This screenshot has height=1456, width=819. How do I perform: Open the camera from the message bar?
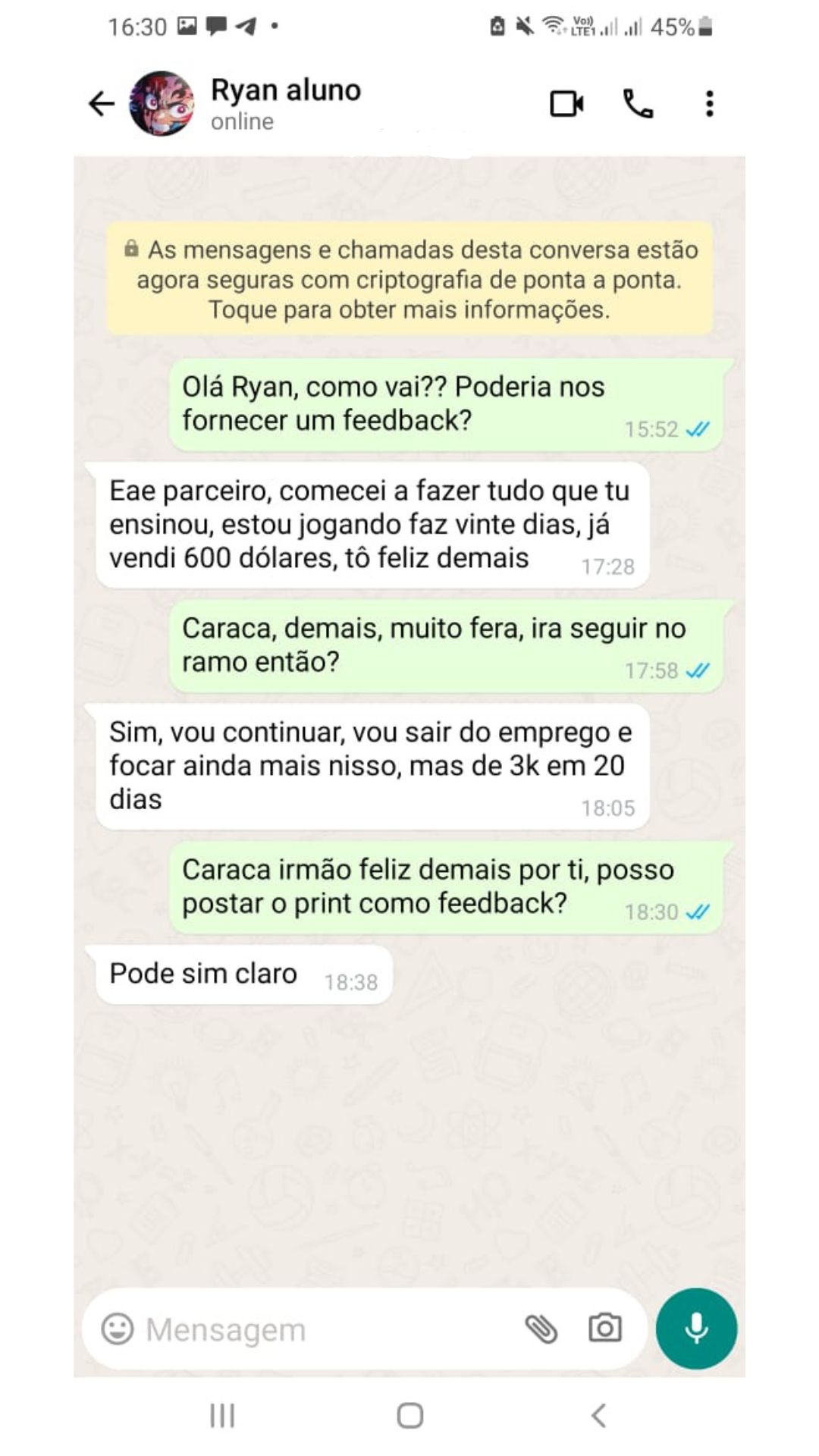point(604,1329)
